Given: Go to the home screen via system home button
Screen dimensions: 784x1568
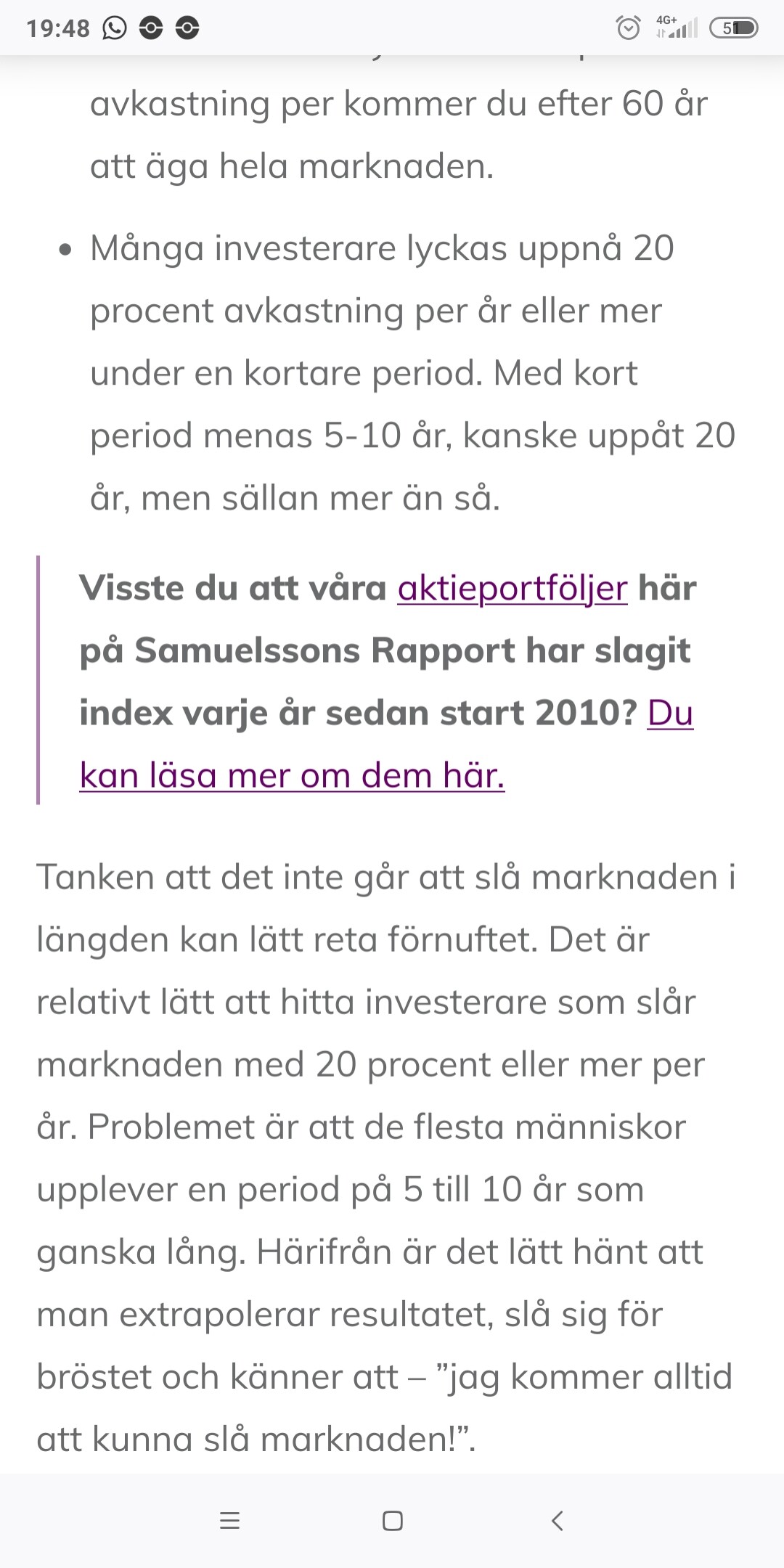Looking at the screenshot, I should (392, 1520).
